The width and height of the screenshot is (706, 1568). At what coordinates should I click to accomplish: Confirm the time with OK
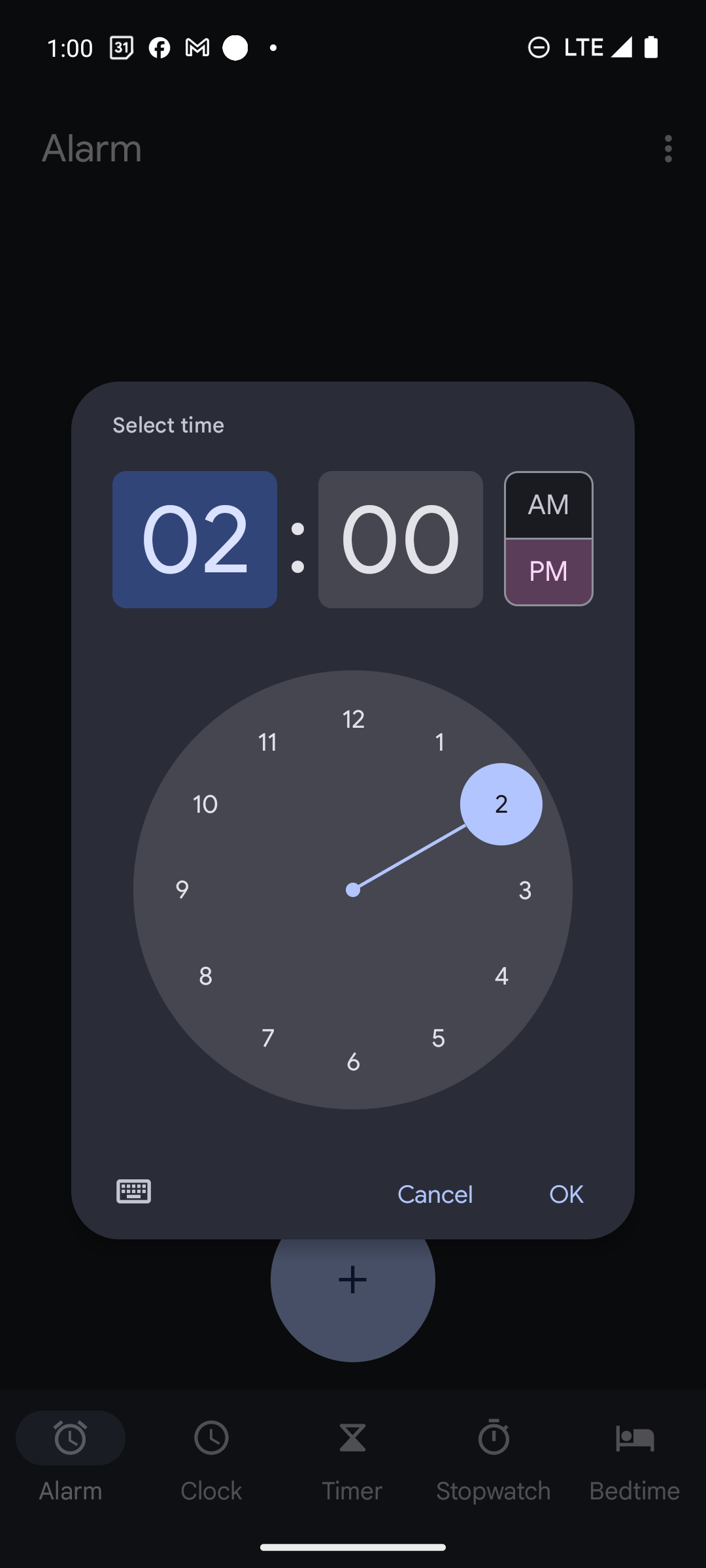(x=566, y=1194)
